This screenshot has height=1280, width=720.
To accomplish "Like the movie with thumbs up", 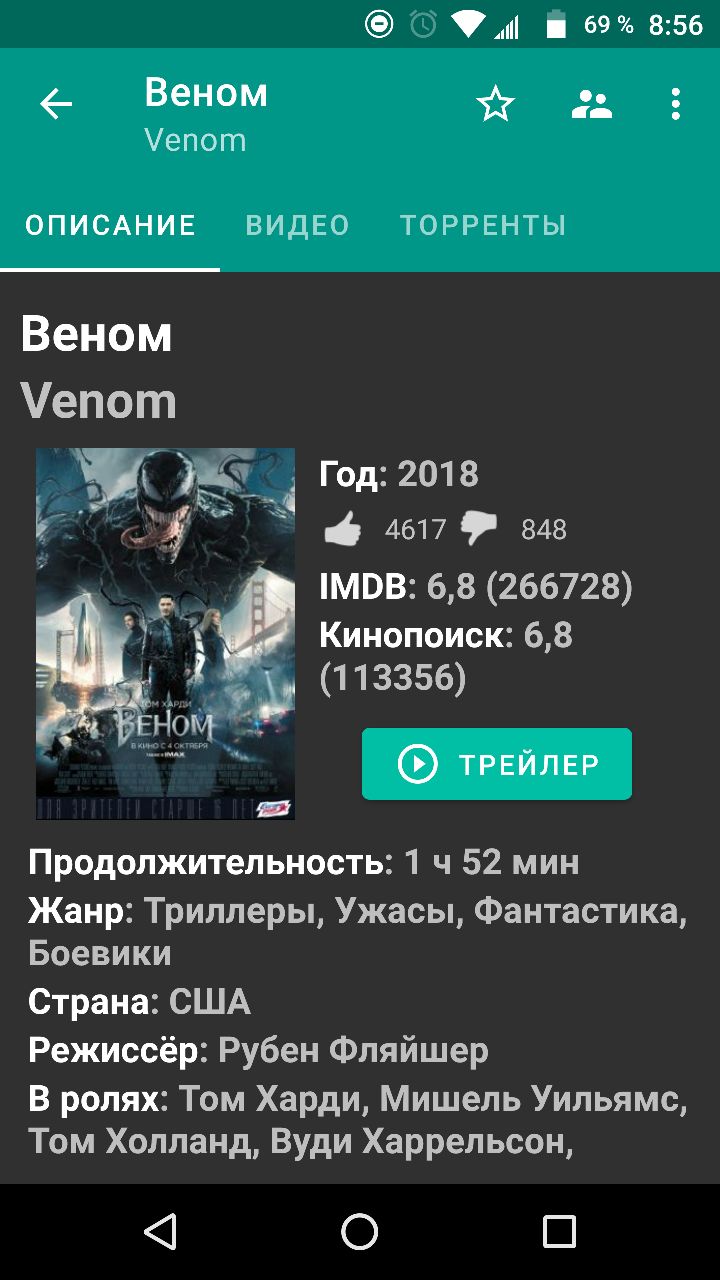I will (x=343, y=529).
